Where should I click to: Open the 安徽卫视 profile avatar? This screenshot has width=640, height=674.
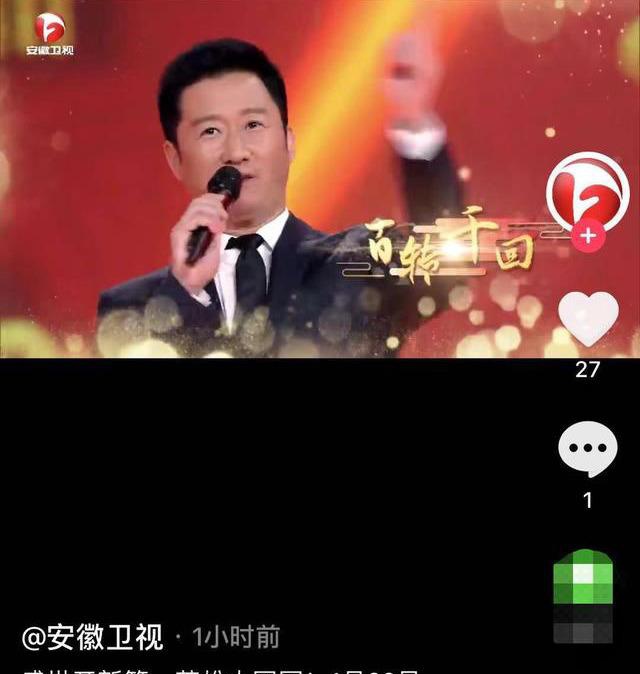(586, 192)
